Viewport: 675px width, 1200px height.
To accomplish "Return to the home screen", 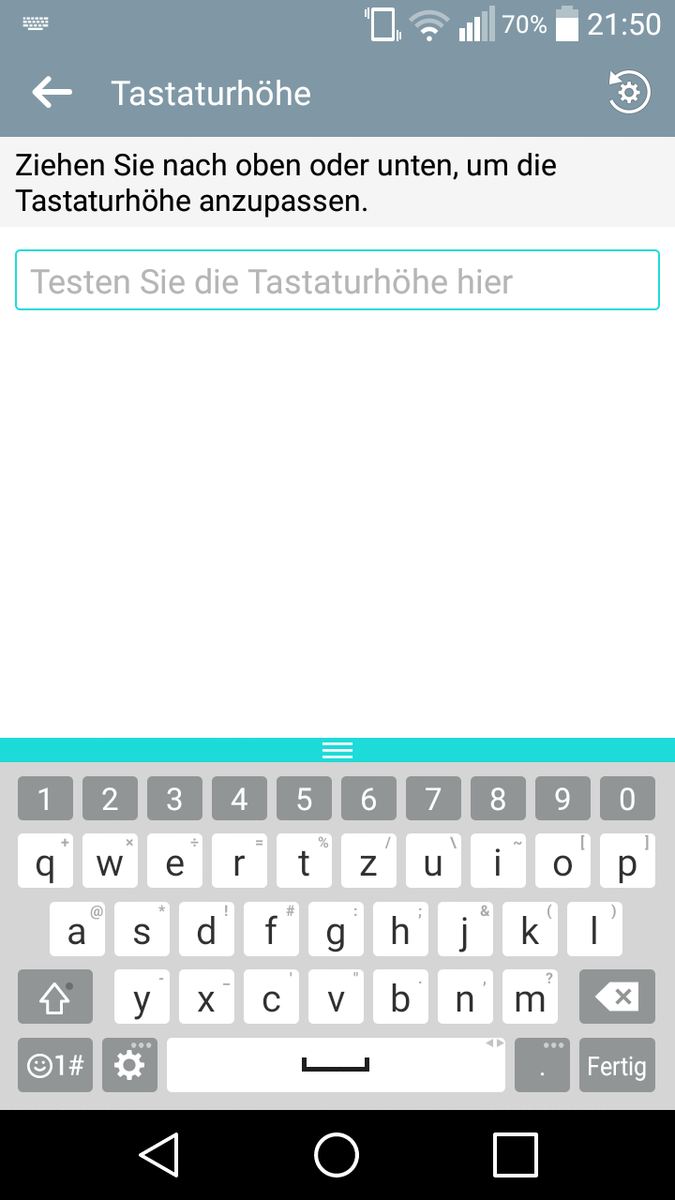I will [x=337, y=1155].
